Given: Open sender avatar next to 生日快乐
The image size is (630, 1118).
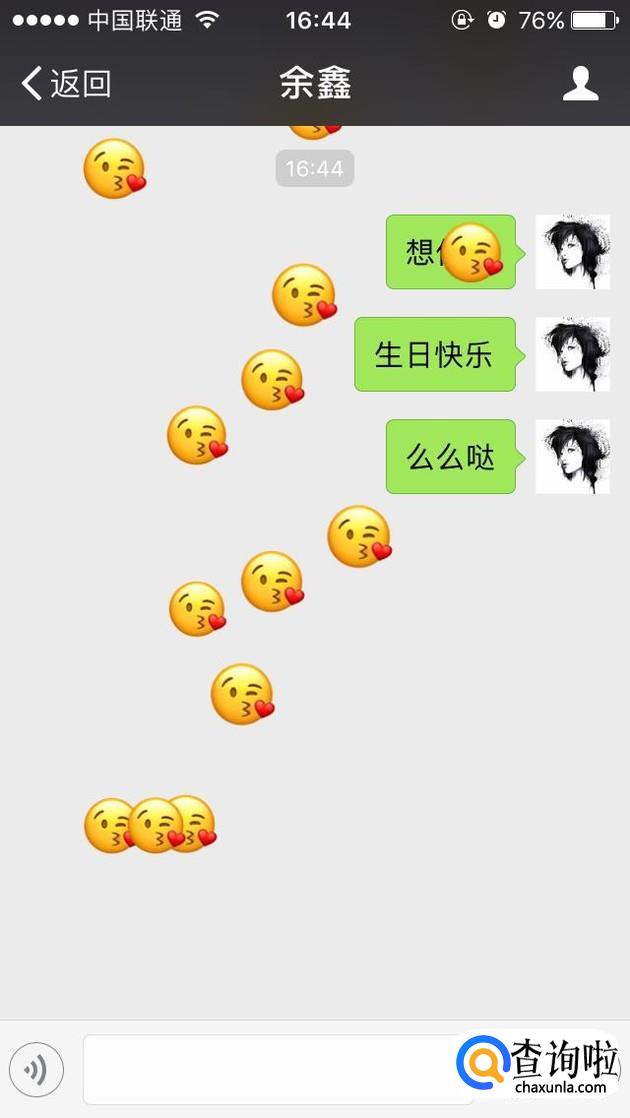Looking at the screenshot, I should [x=572, y=354].
